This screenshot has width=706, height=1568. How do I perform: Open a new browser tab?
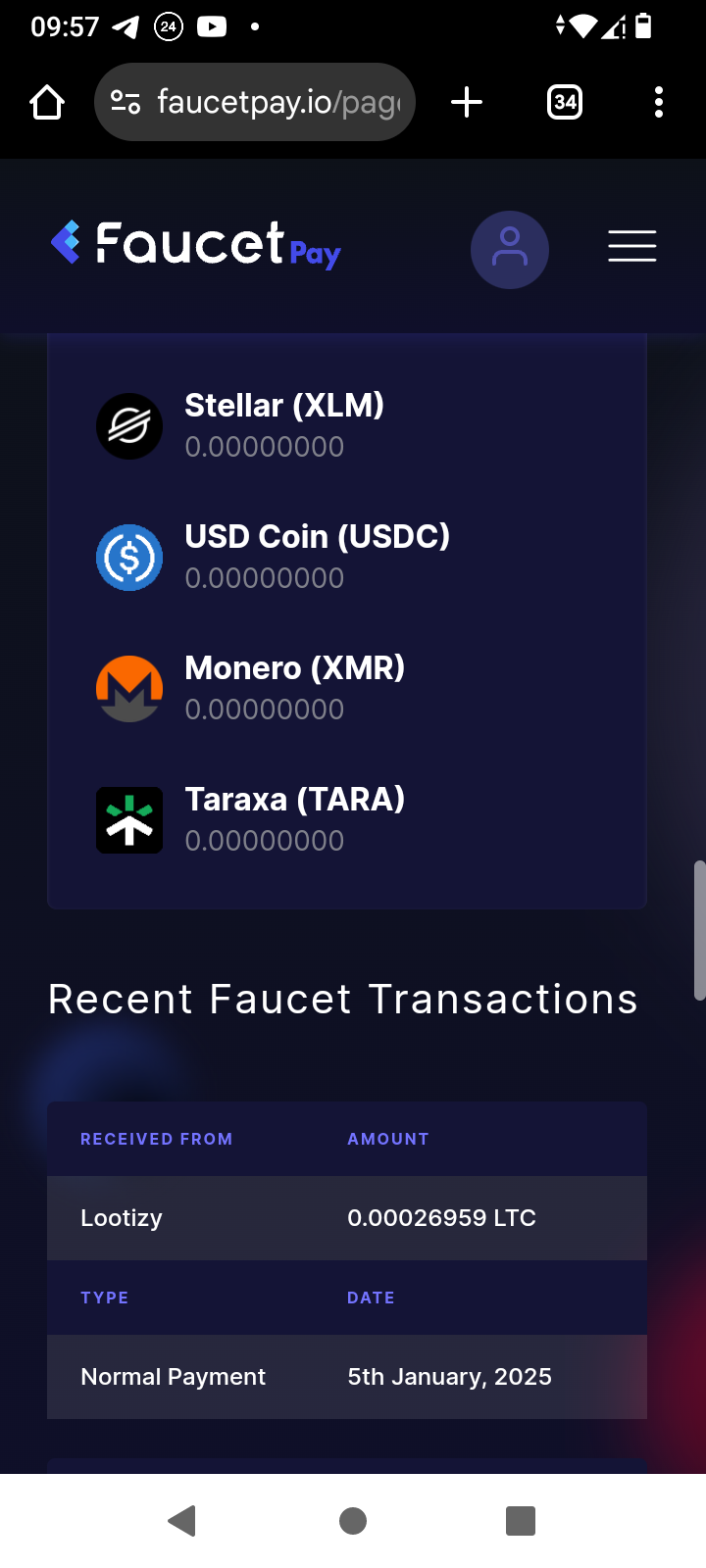467,102
